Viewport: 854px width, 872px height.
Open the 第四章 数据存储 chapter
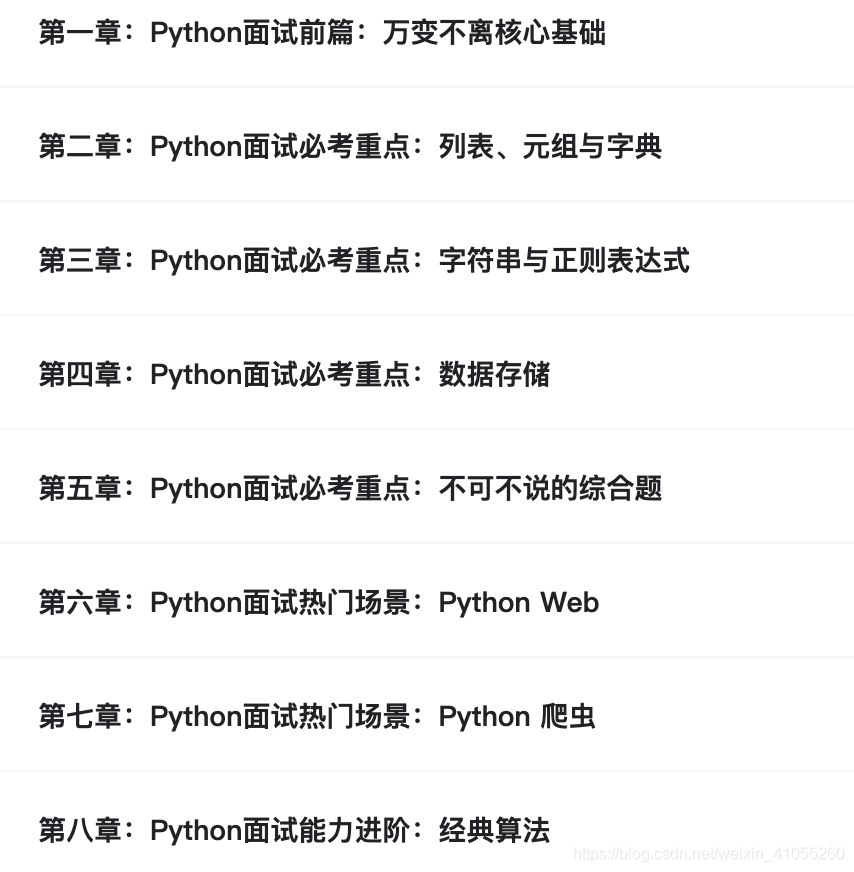294,375
